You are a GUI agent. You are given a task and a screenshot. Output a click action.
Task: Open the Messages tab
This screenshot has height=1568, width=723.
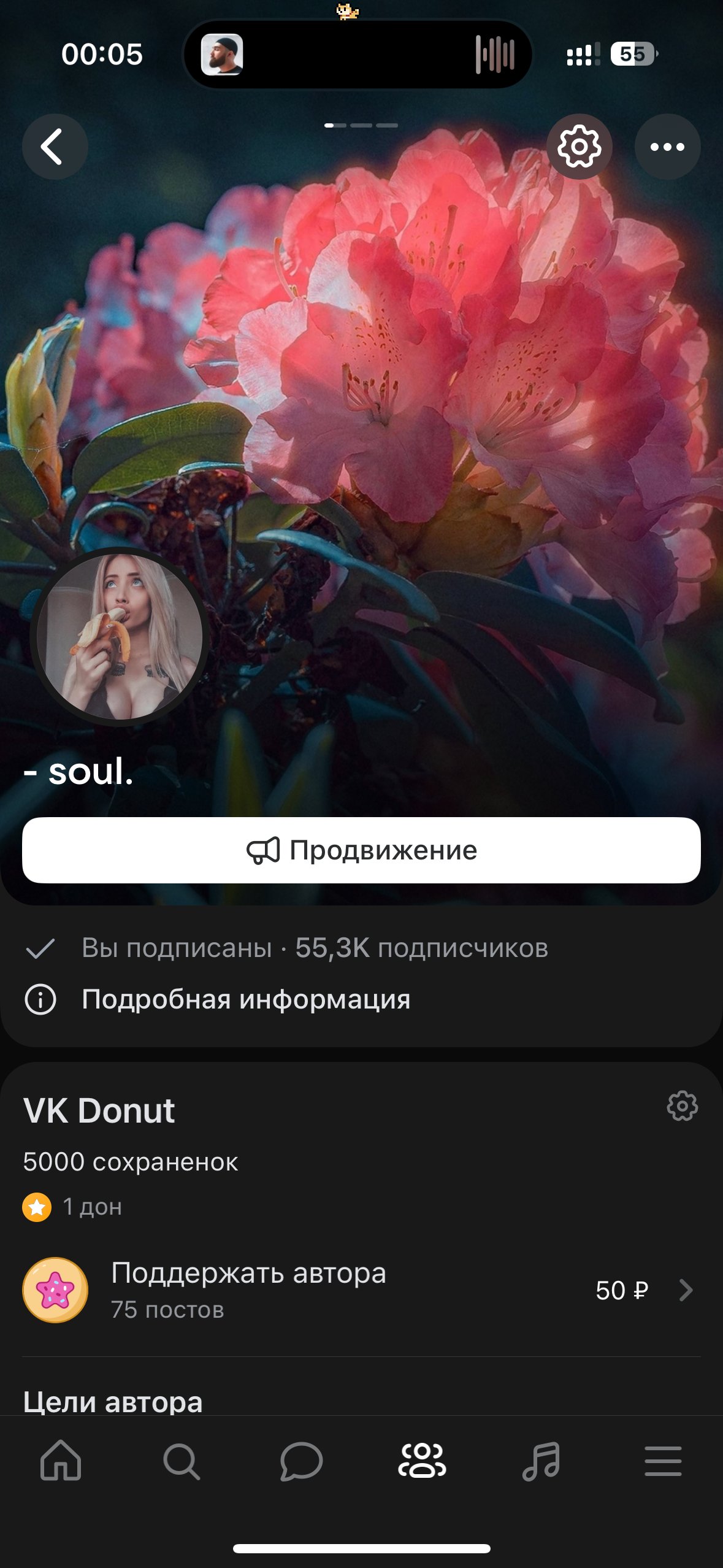[301, 1461]
